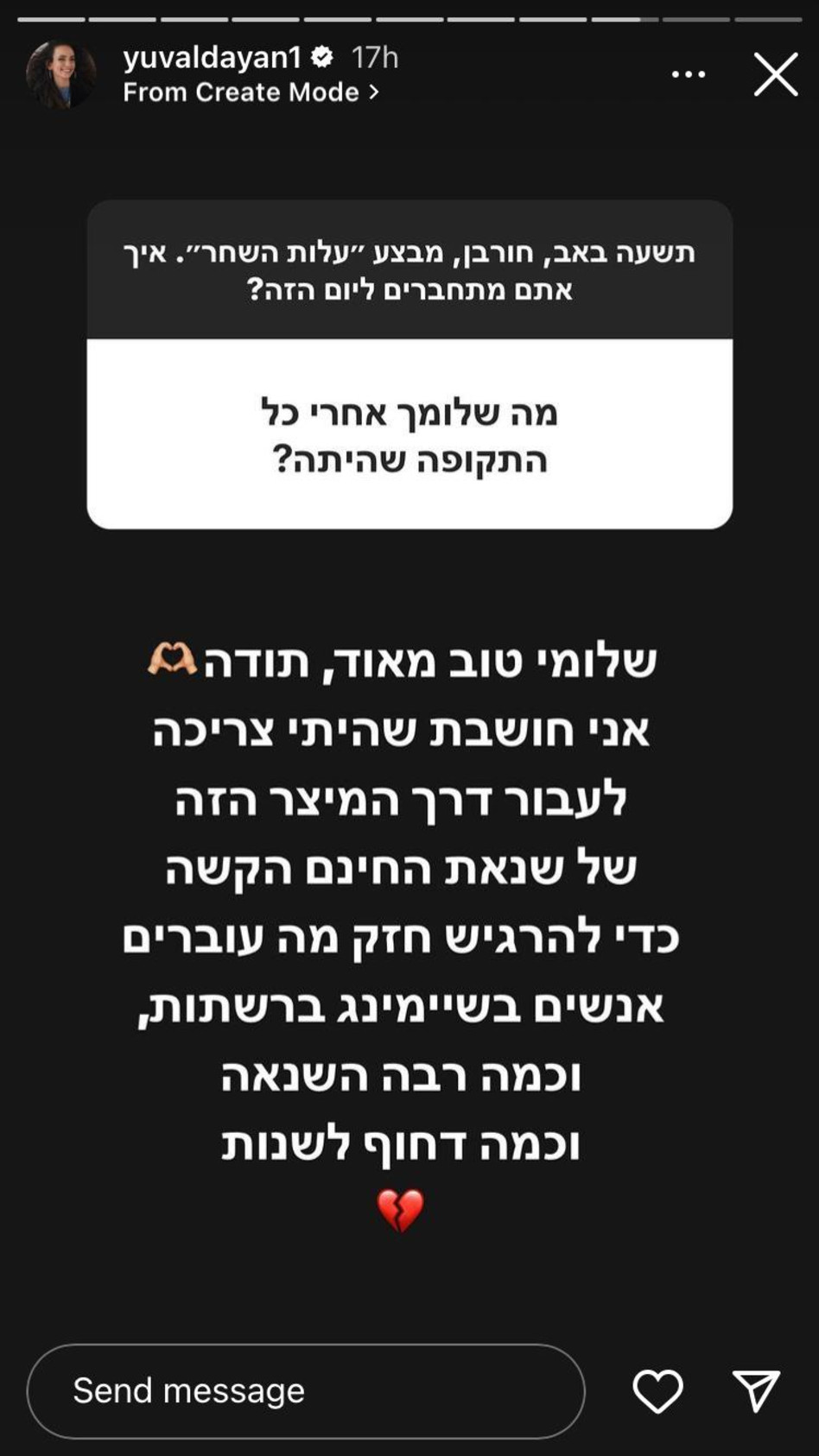Open yuvaldayan1's profile picture
The width and height of the screenshot is (819, 1456).
click(60, 73)
